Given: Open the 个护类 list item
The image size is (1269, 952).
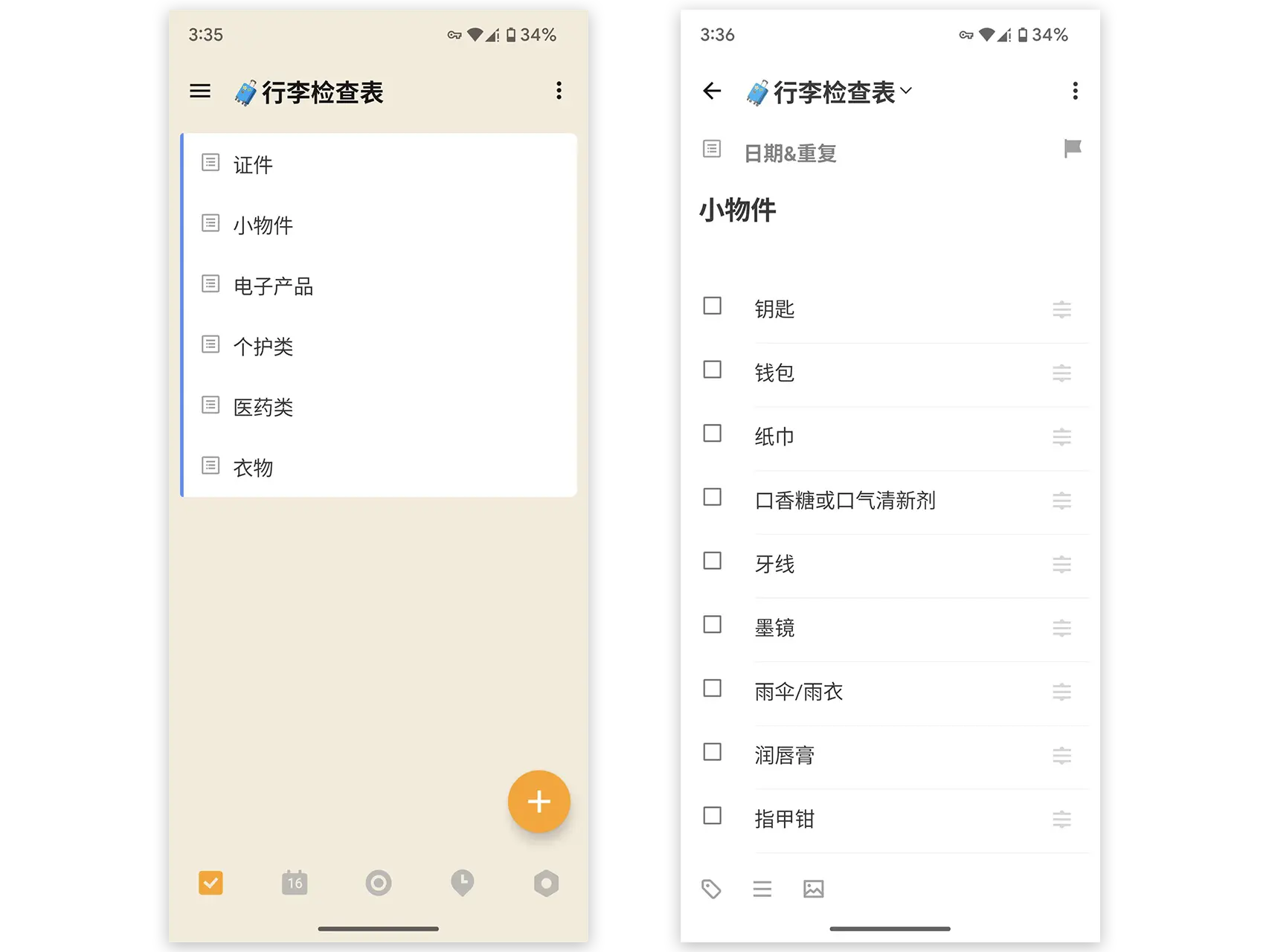Looking at the screenshot, I should coord(263,347).
